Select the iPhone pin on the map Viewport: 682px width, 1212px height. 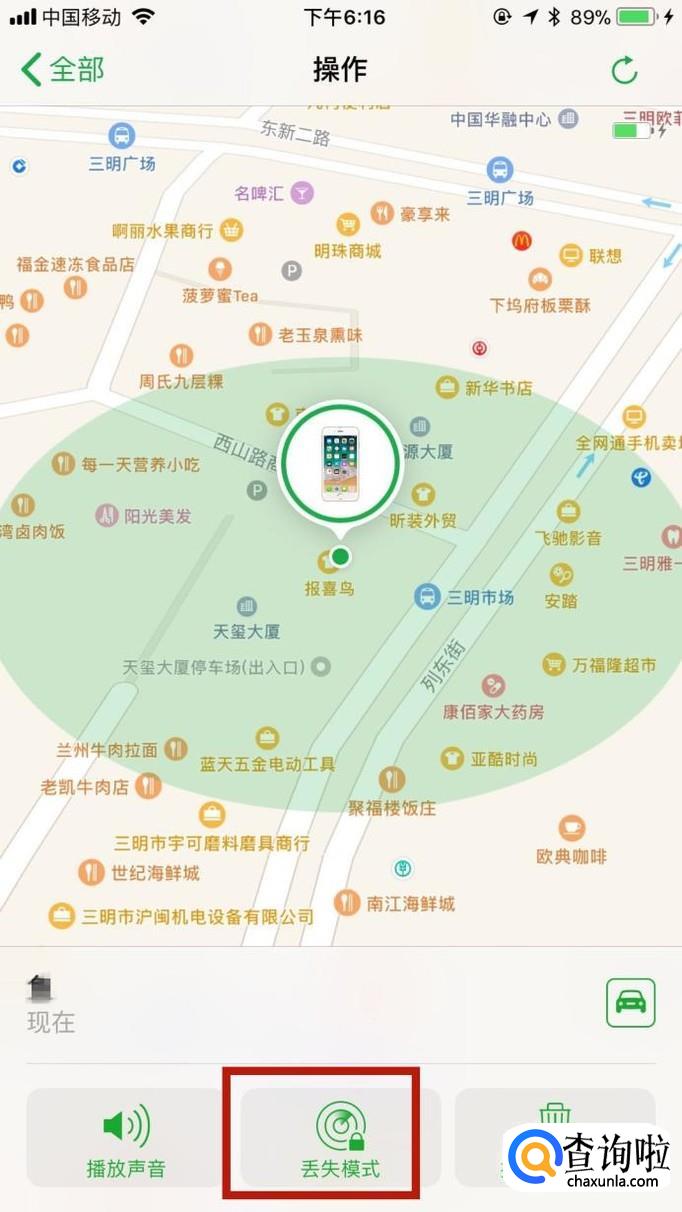click(340, 464)
